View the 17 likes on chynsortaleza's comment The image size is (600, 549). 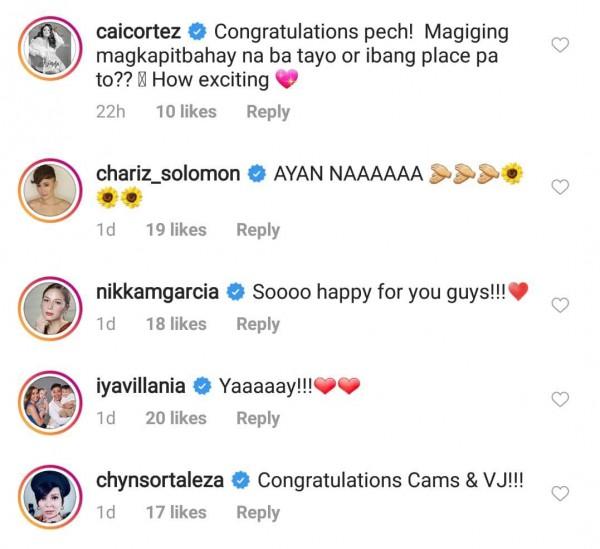176,512
